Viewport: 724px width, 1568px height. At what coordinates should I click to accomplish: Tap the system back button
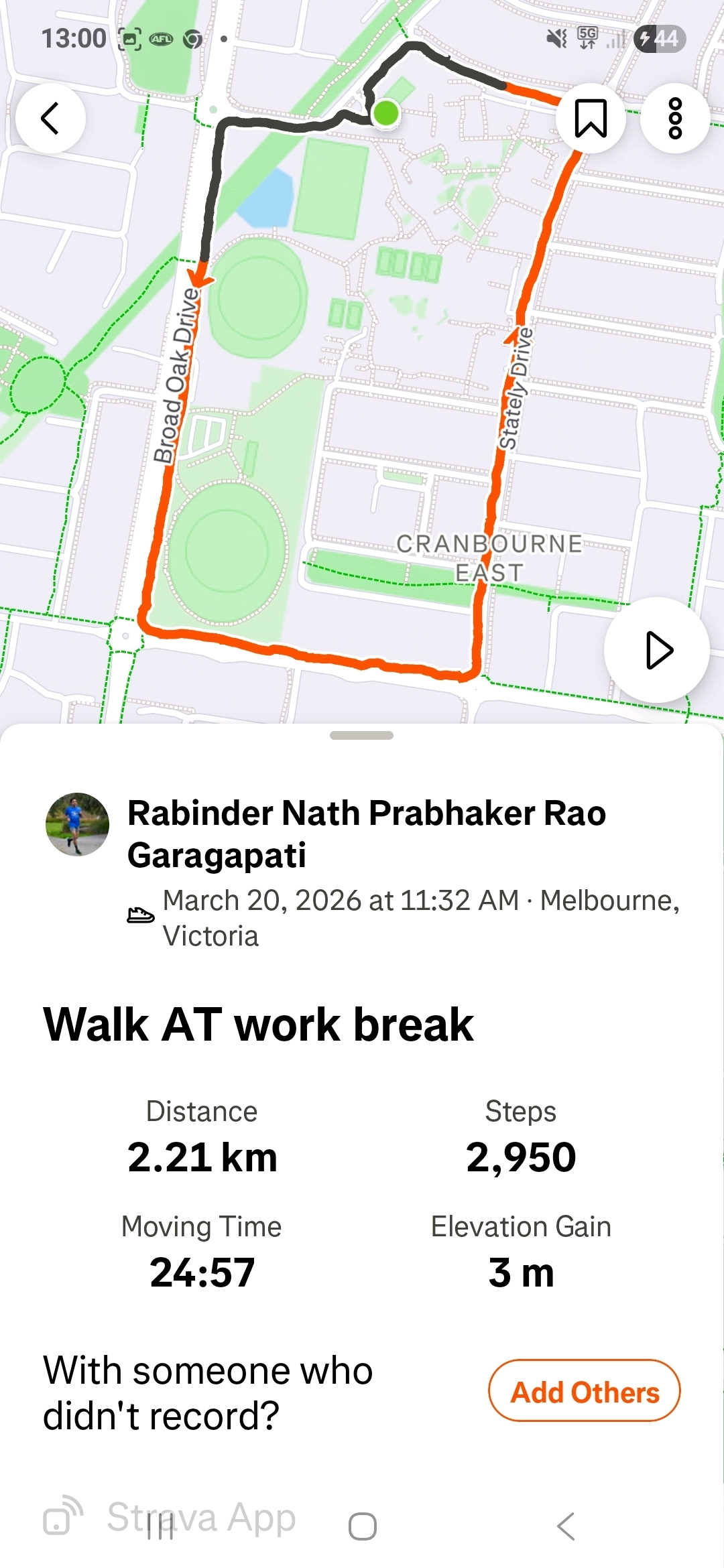(566, 1526)
